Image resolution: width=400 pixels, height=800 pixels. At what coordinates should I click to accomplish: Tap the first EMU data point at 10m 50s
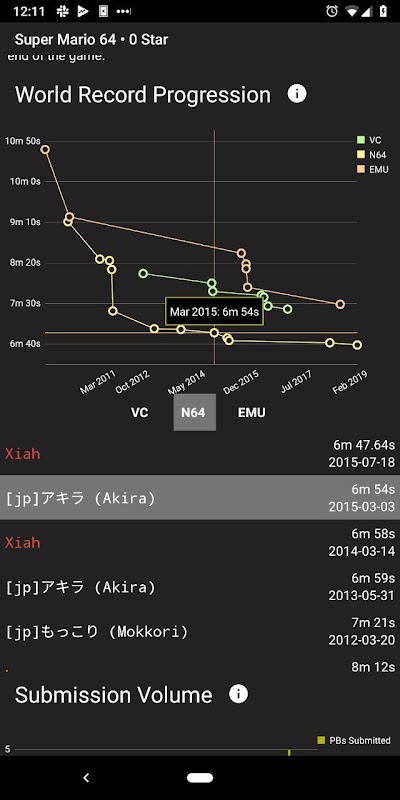pyautogui.click(x=45, y=149)
